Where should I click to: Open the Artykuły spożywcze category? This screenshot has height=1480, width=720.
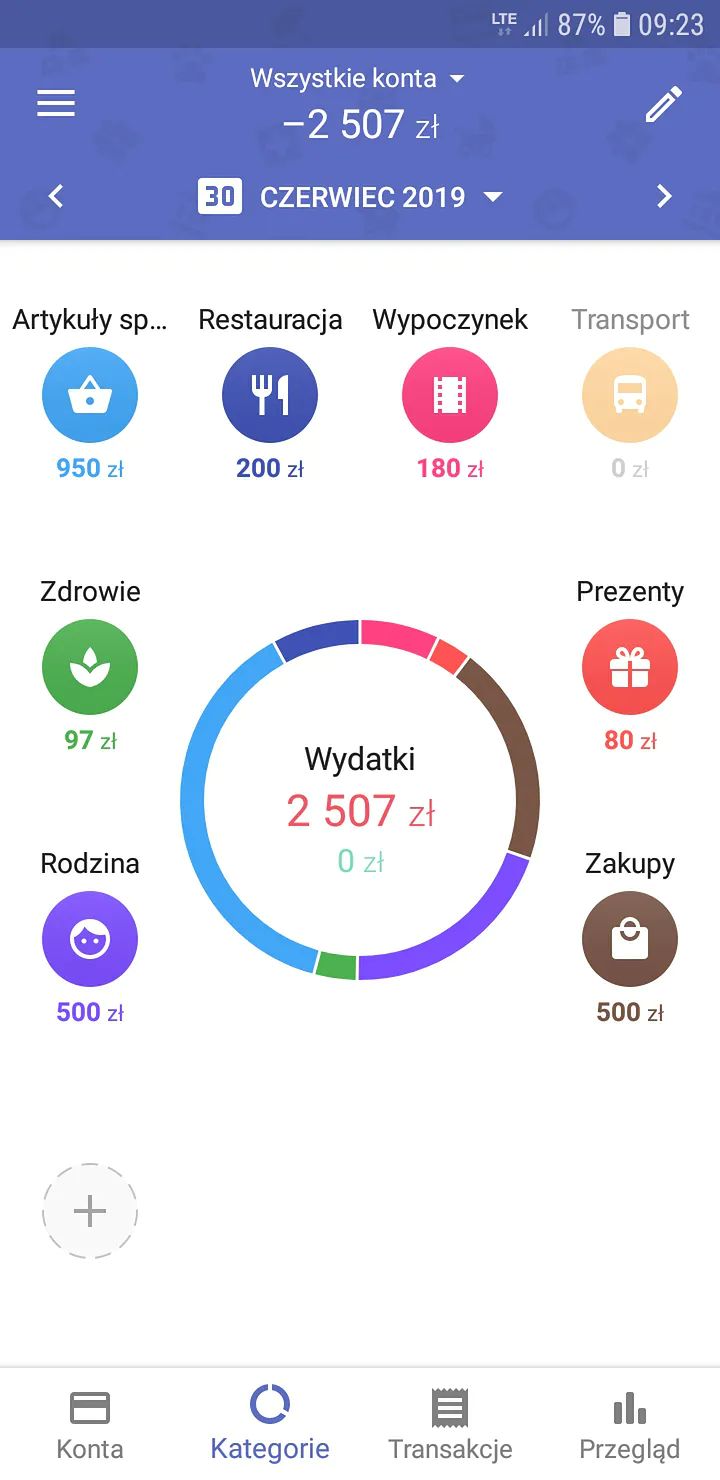tap(90, 395)
